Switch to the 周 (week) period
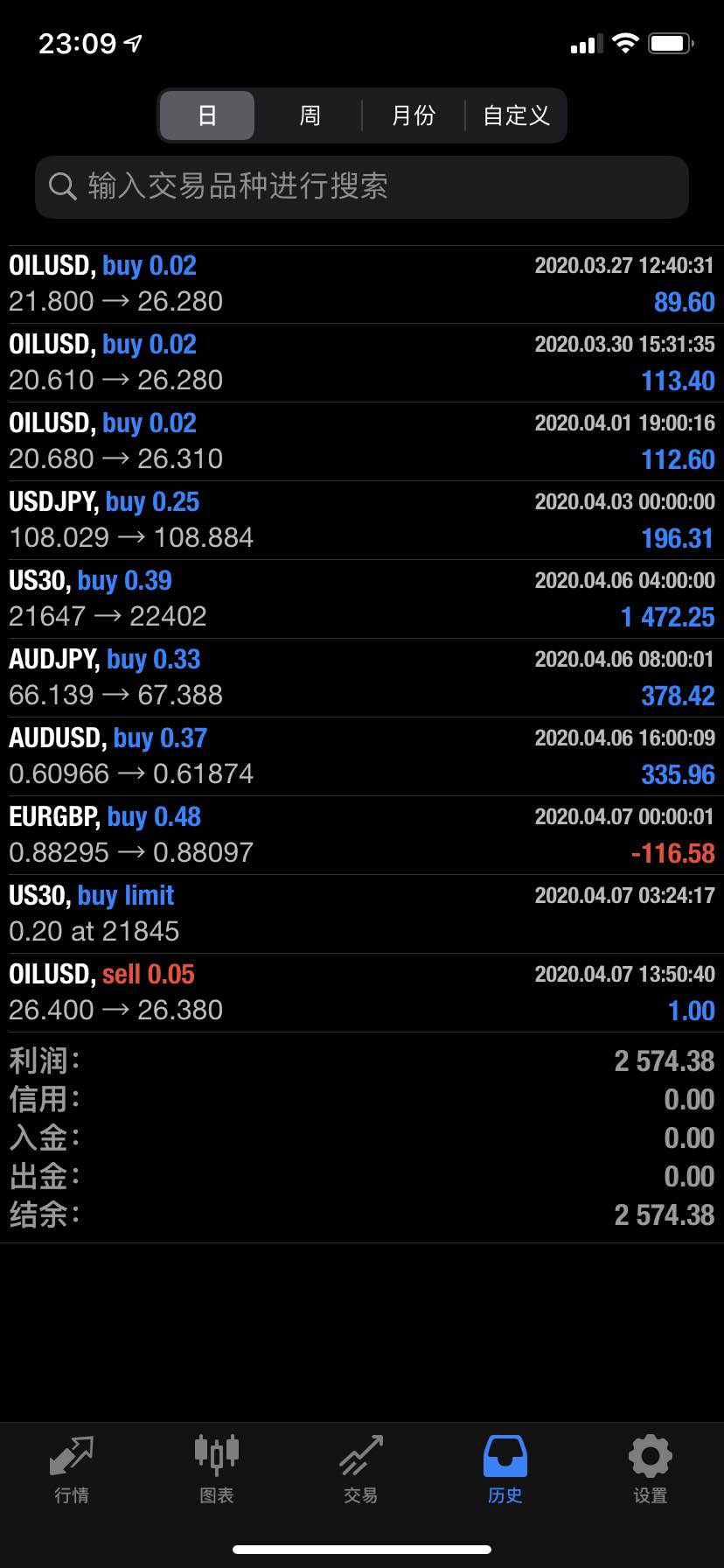Screen dimensions: 724x1568 coord(310,115)
